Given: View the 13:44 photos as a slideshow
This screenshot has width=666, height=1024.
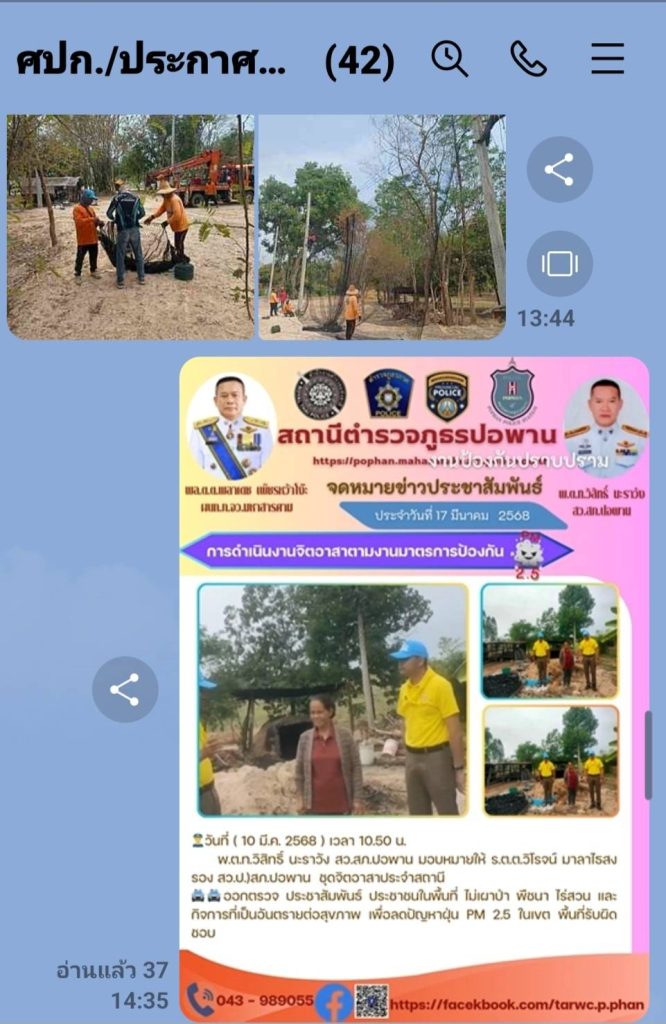Looking at the screenshot, I should click(x=559, y=264).
